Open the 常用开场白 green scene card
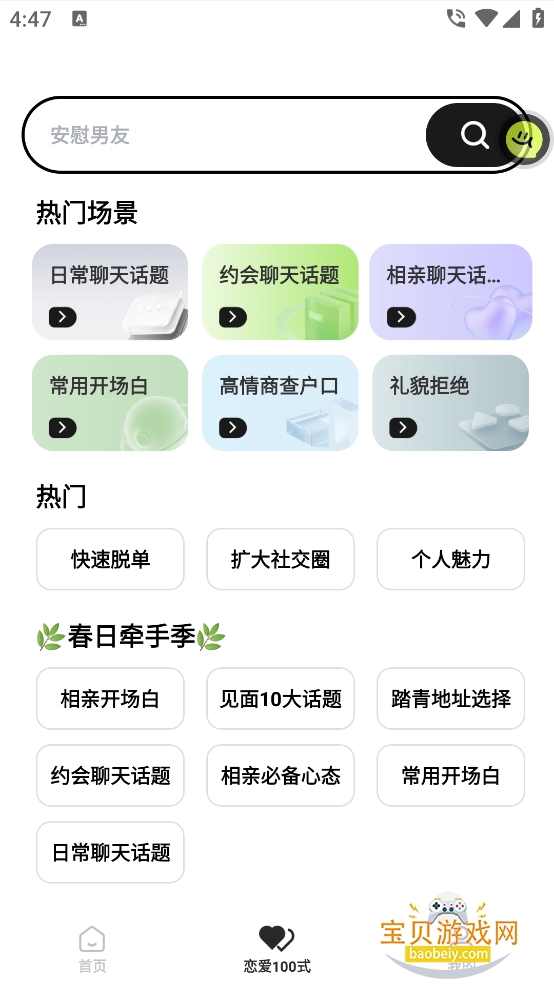Image resolution: width=554 pixels, height=984 pixels. point(110,403)
